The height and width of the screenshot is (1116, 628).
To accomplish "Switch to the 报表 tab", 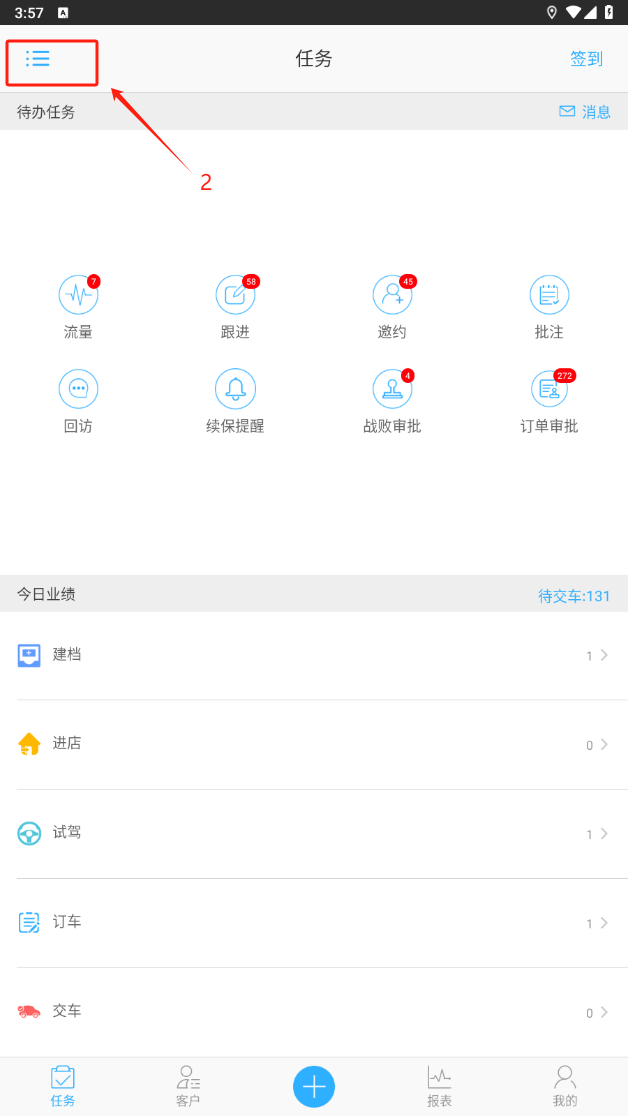I will pyautogui.click(x=439, y=1086).
